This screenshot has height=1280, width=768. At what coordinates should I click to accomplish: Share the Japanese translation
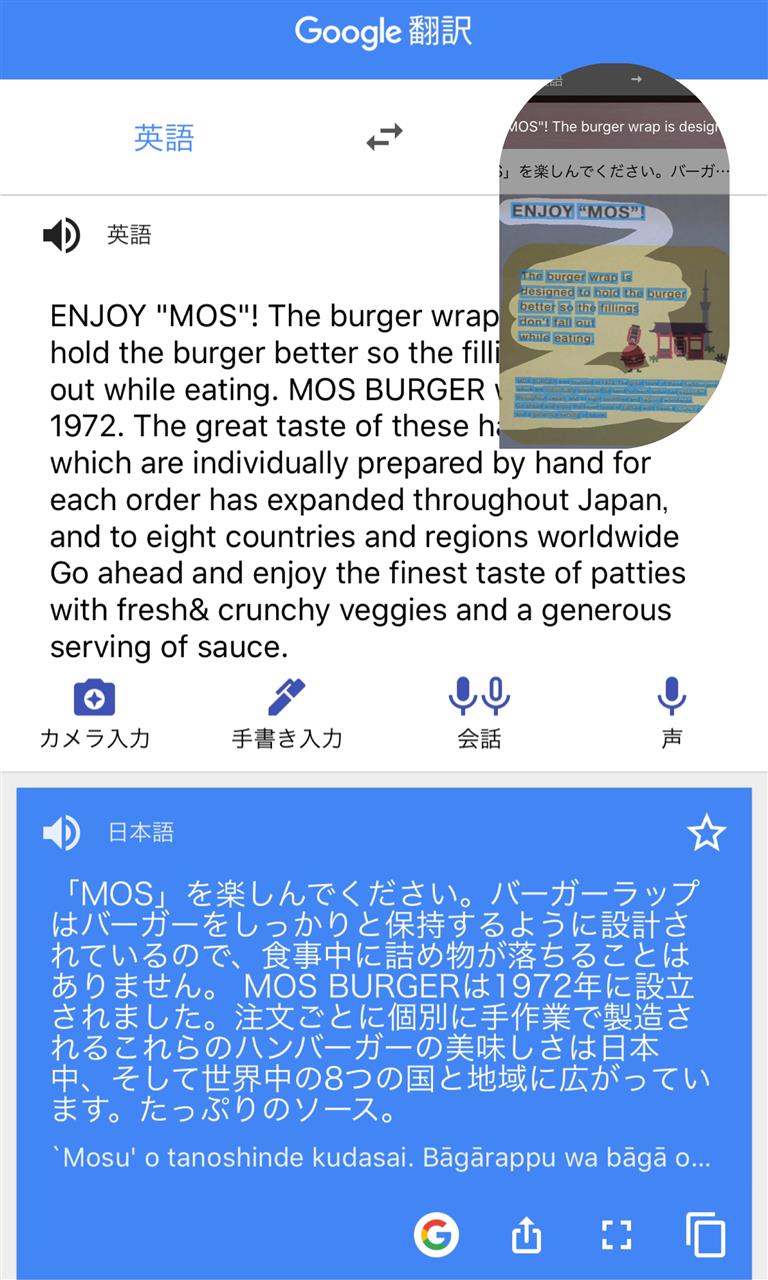coord(526,1235)
